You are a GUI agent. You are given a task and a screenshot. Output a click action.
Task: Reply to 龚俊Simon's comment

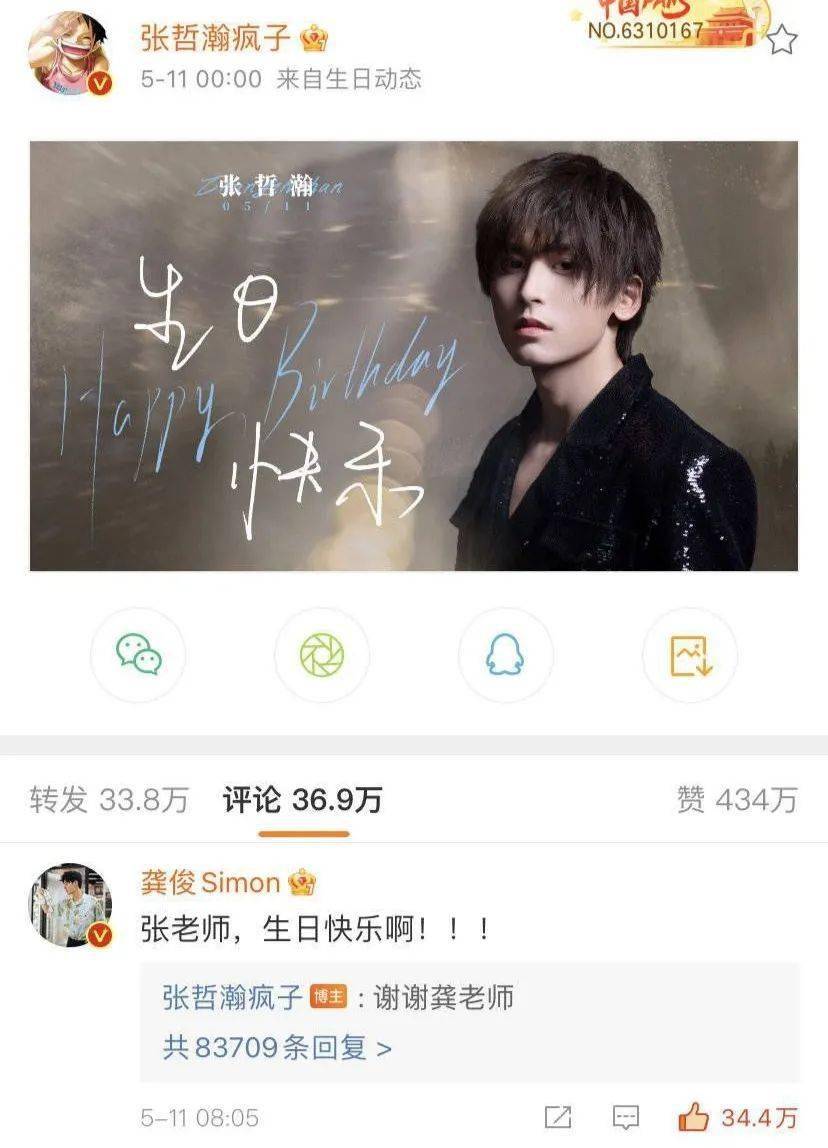point(626,1117)
